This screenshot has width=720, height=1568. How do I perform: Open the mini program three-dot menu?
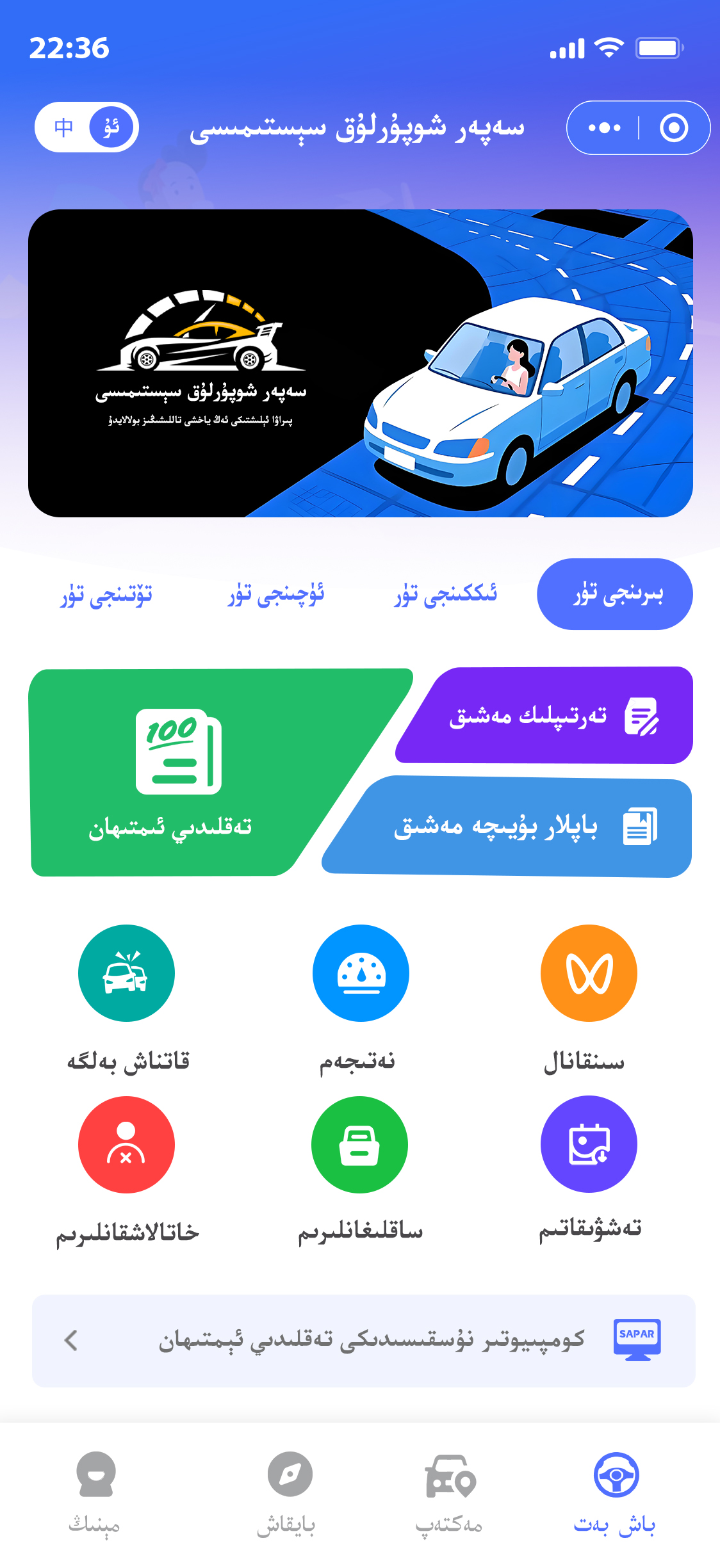pos(604,128)
